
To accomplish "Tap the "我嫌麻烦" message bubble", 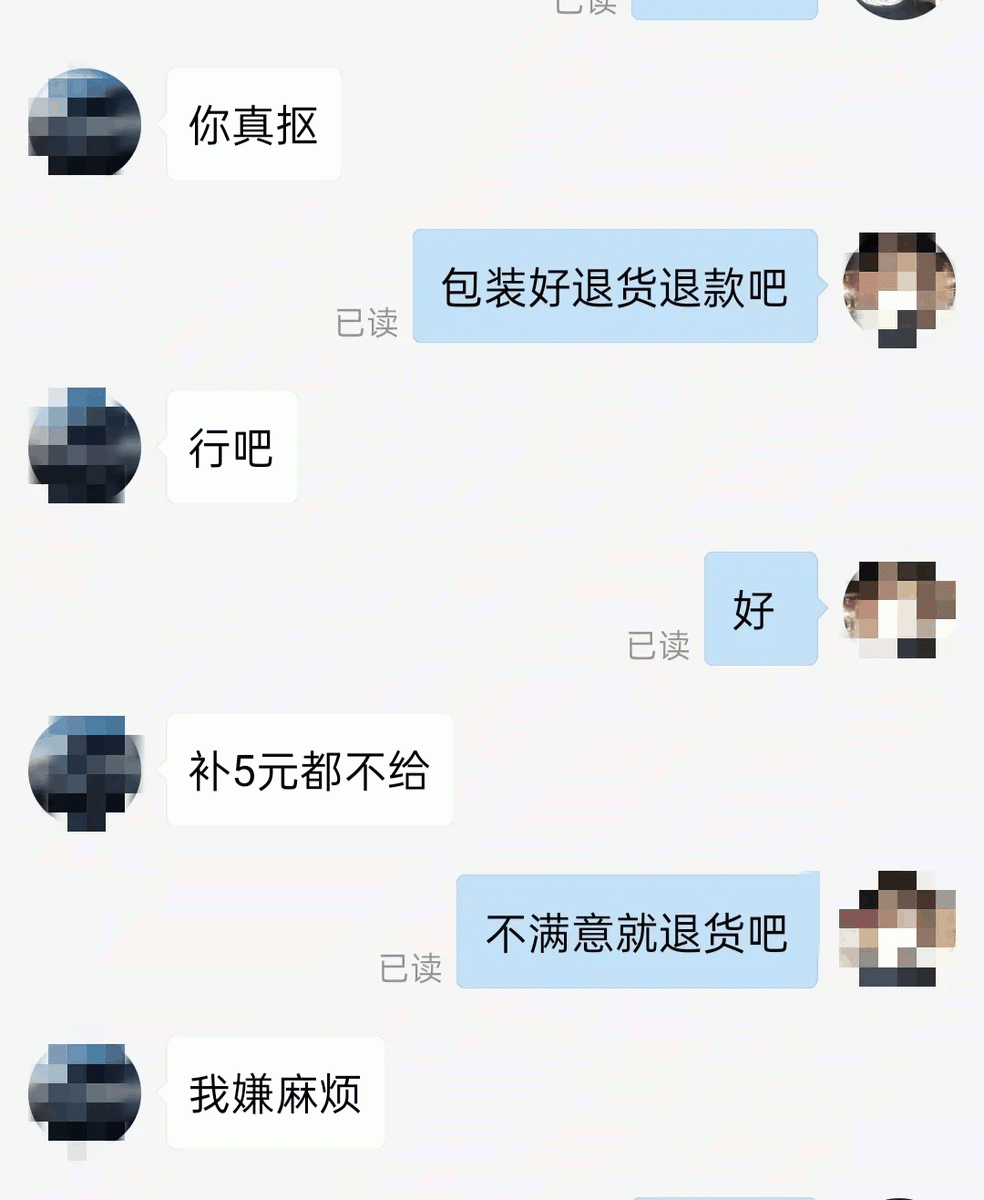I will (276, 1090).
